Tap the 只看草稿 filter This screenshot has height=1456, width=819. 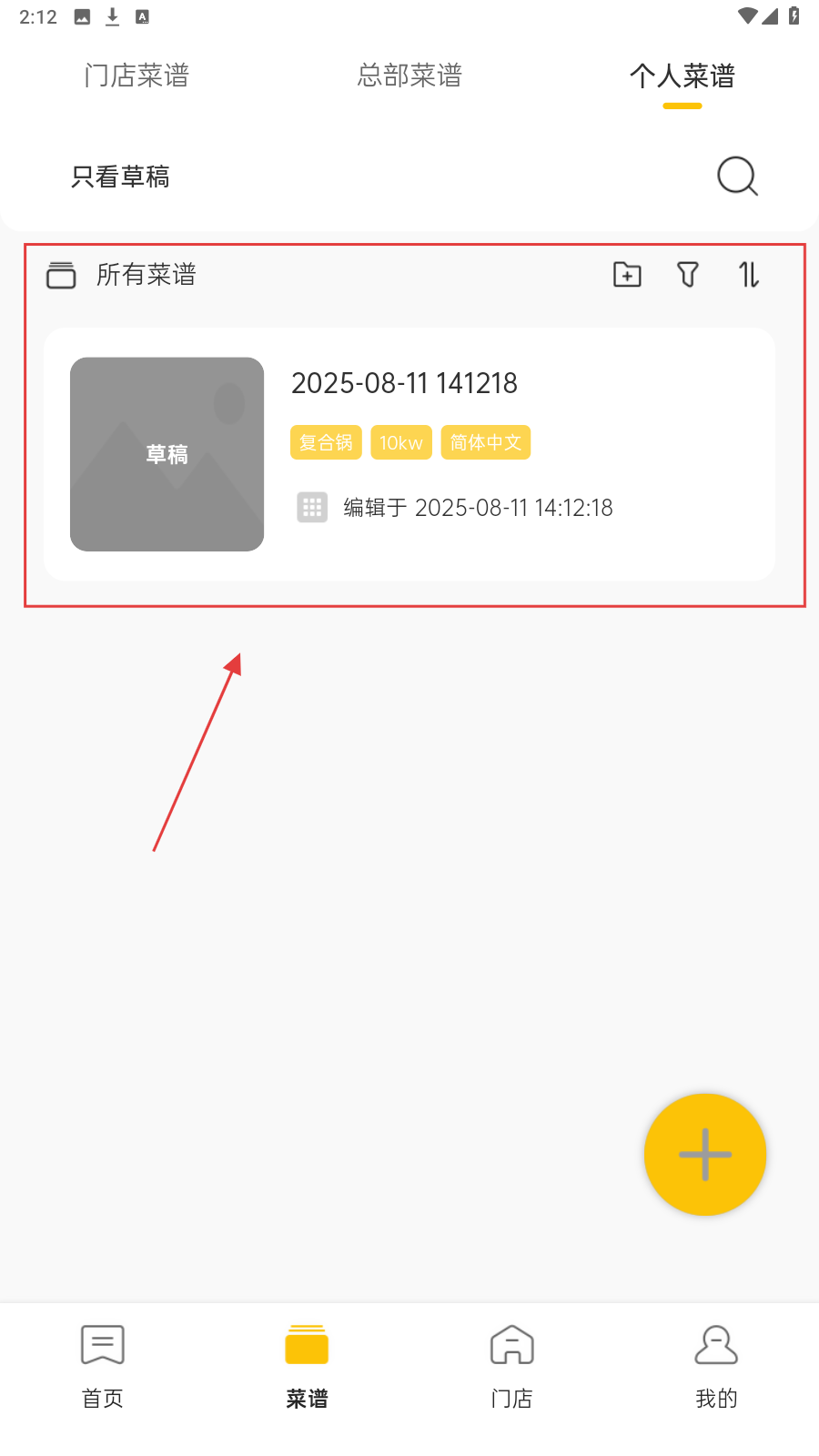tap(121, 177)
